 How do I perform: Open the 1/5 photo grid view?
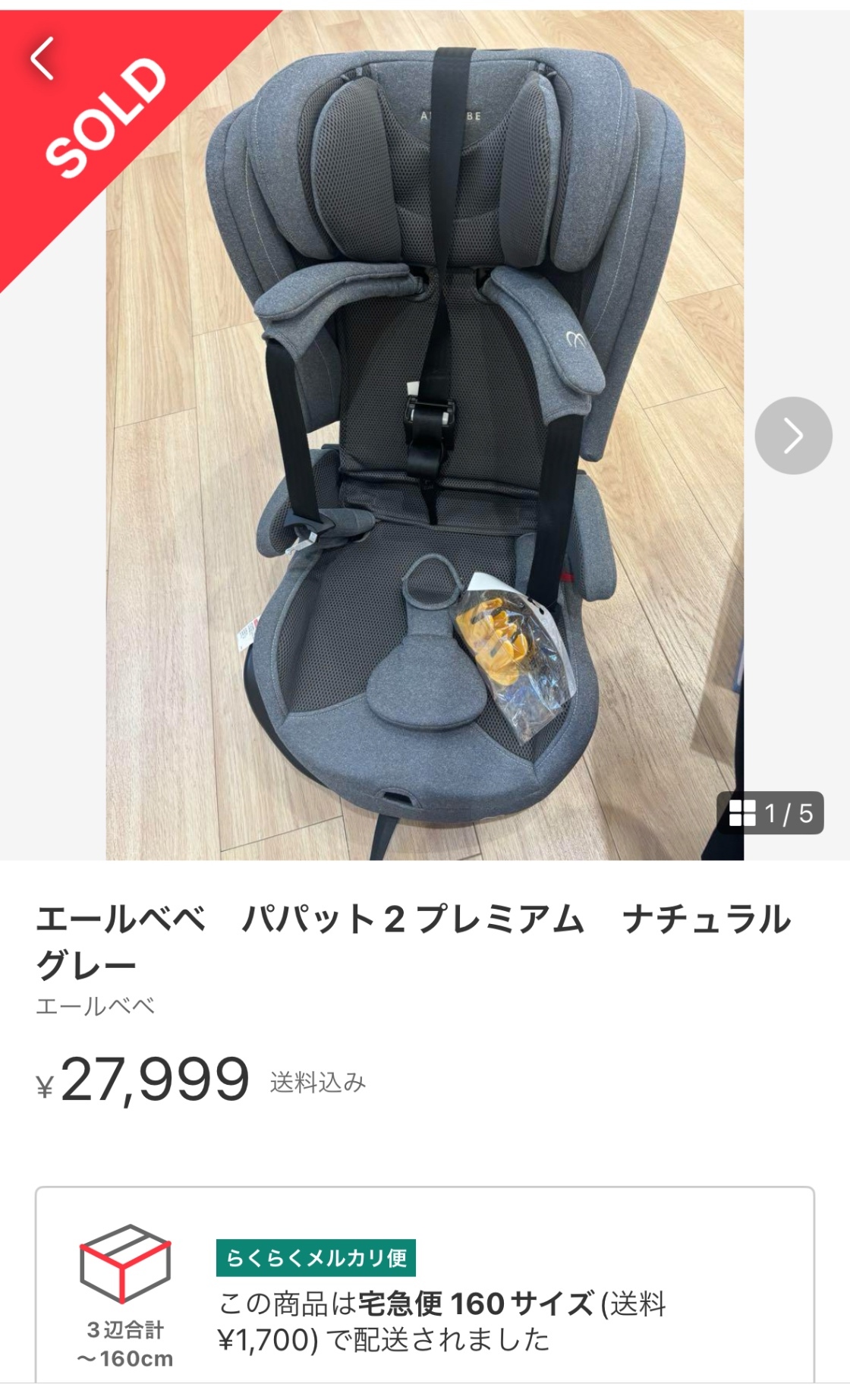[770, 813]
